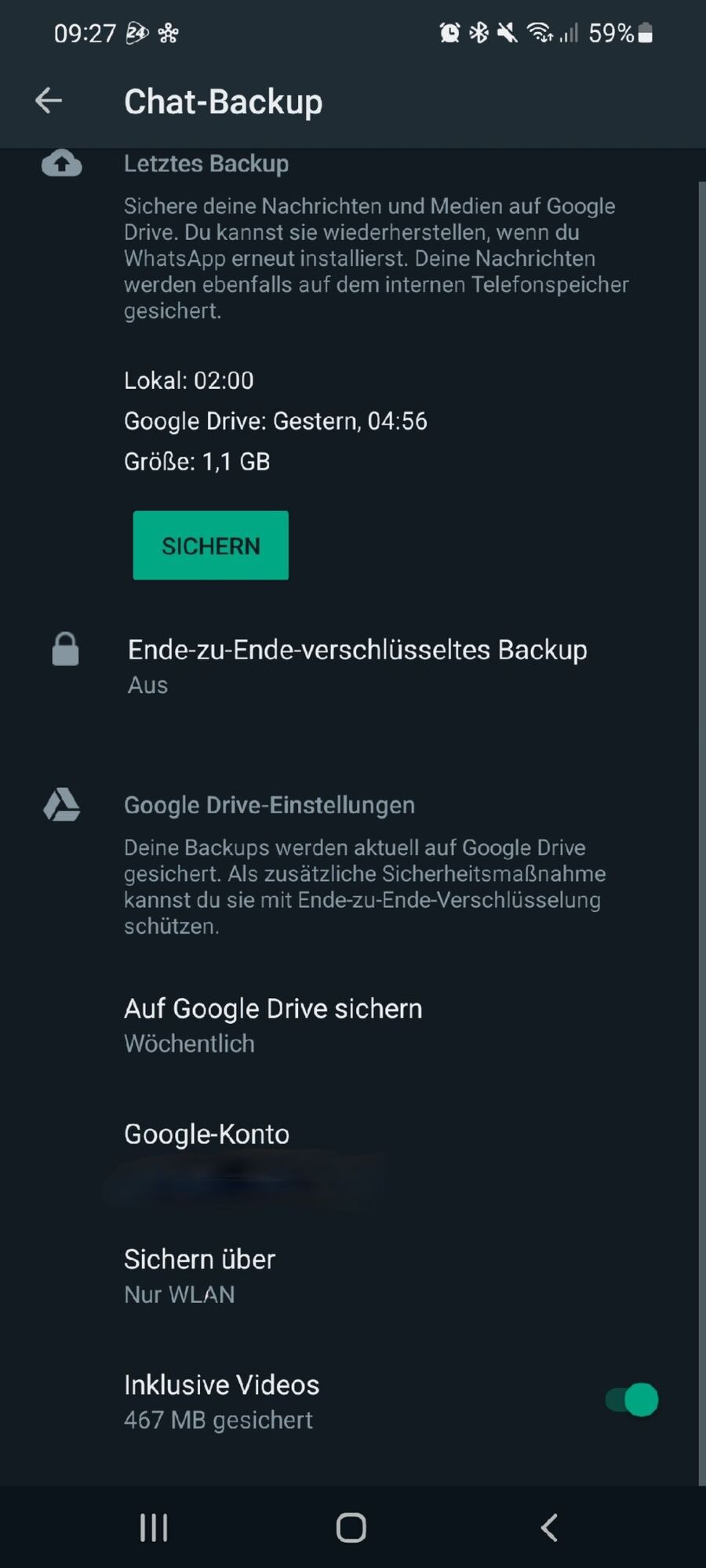
Task: Open the Sichern über network option
Action: click(x=200, y=1276)
